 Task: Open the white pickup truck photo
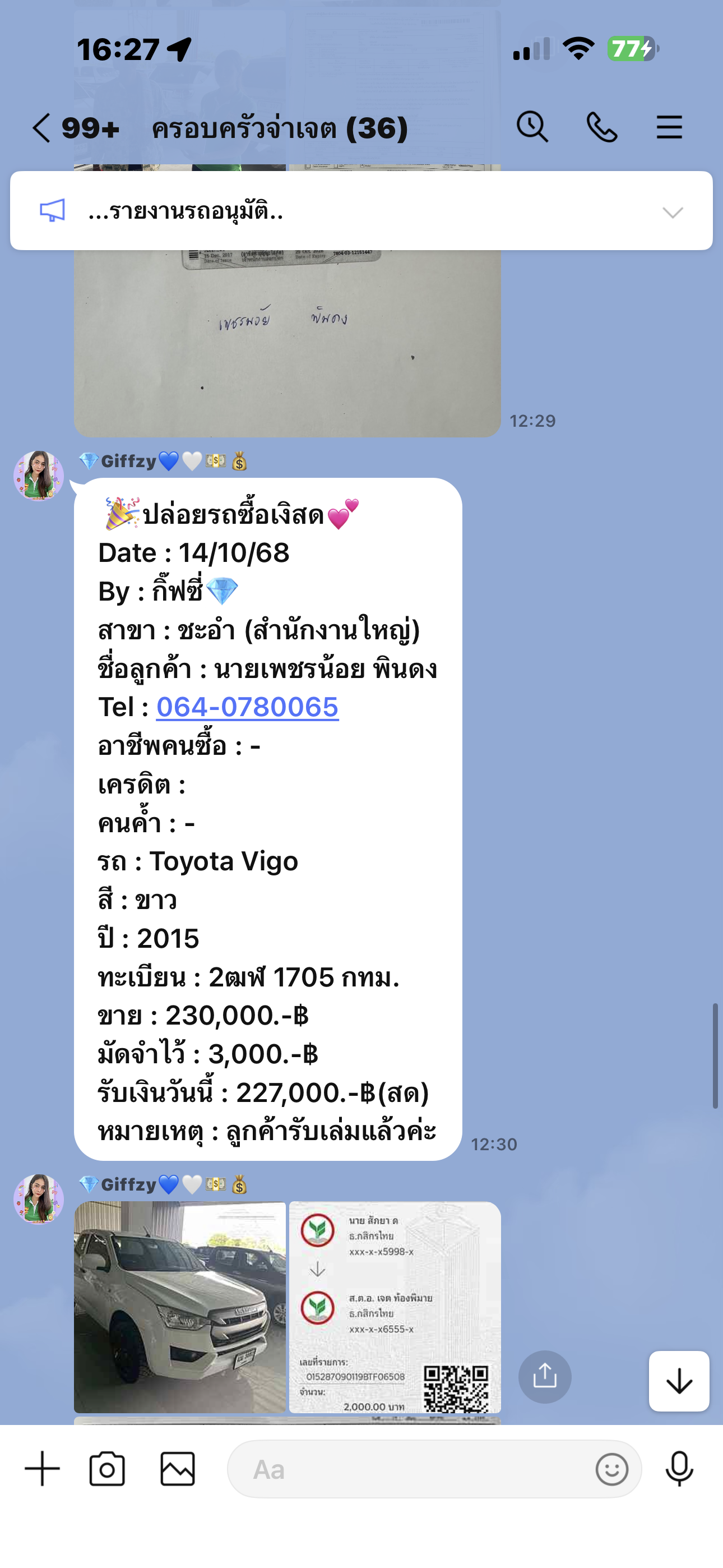tap(180, 1306)
